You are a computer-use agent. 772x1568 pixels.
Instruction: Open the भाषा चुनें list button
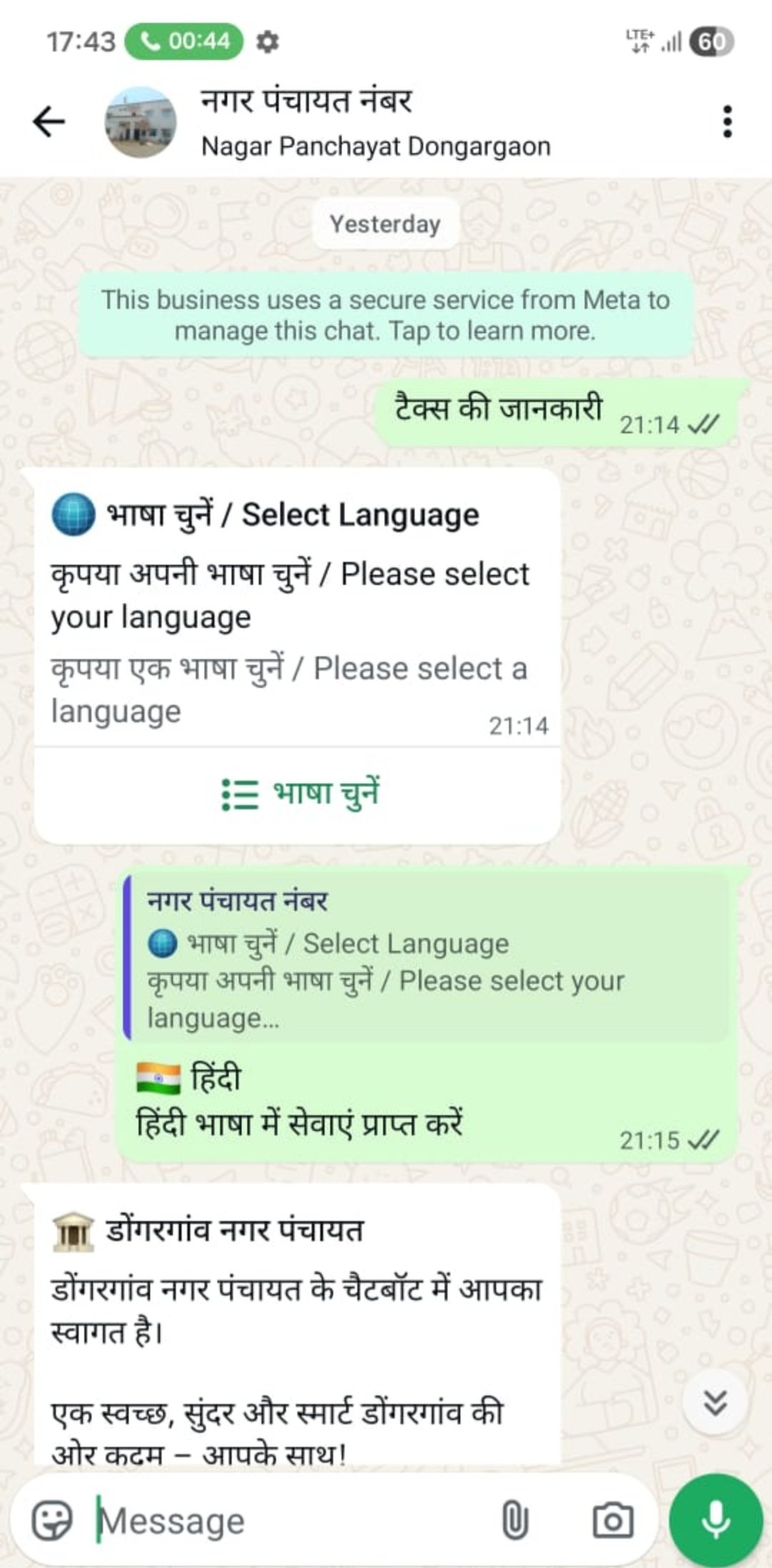click(x=299, y=794)
